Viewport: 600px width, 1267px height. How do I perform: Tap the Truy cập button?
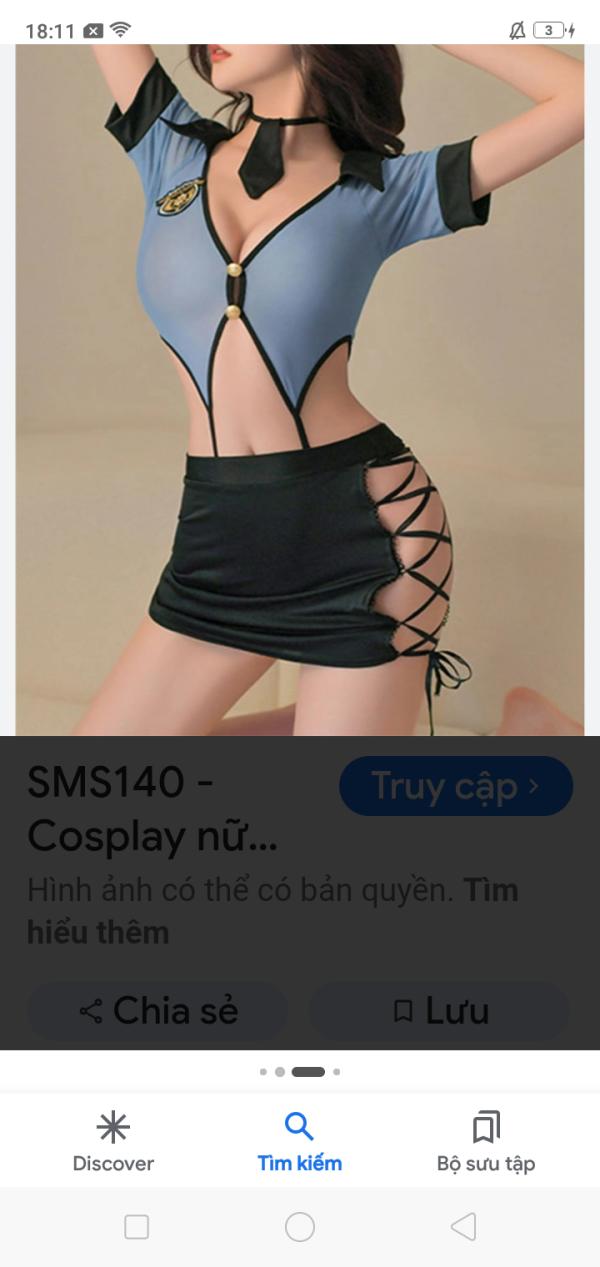click(x=456, y=786)
